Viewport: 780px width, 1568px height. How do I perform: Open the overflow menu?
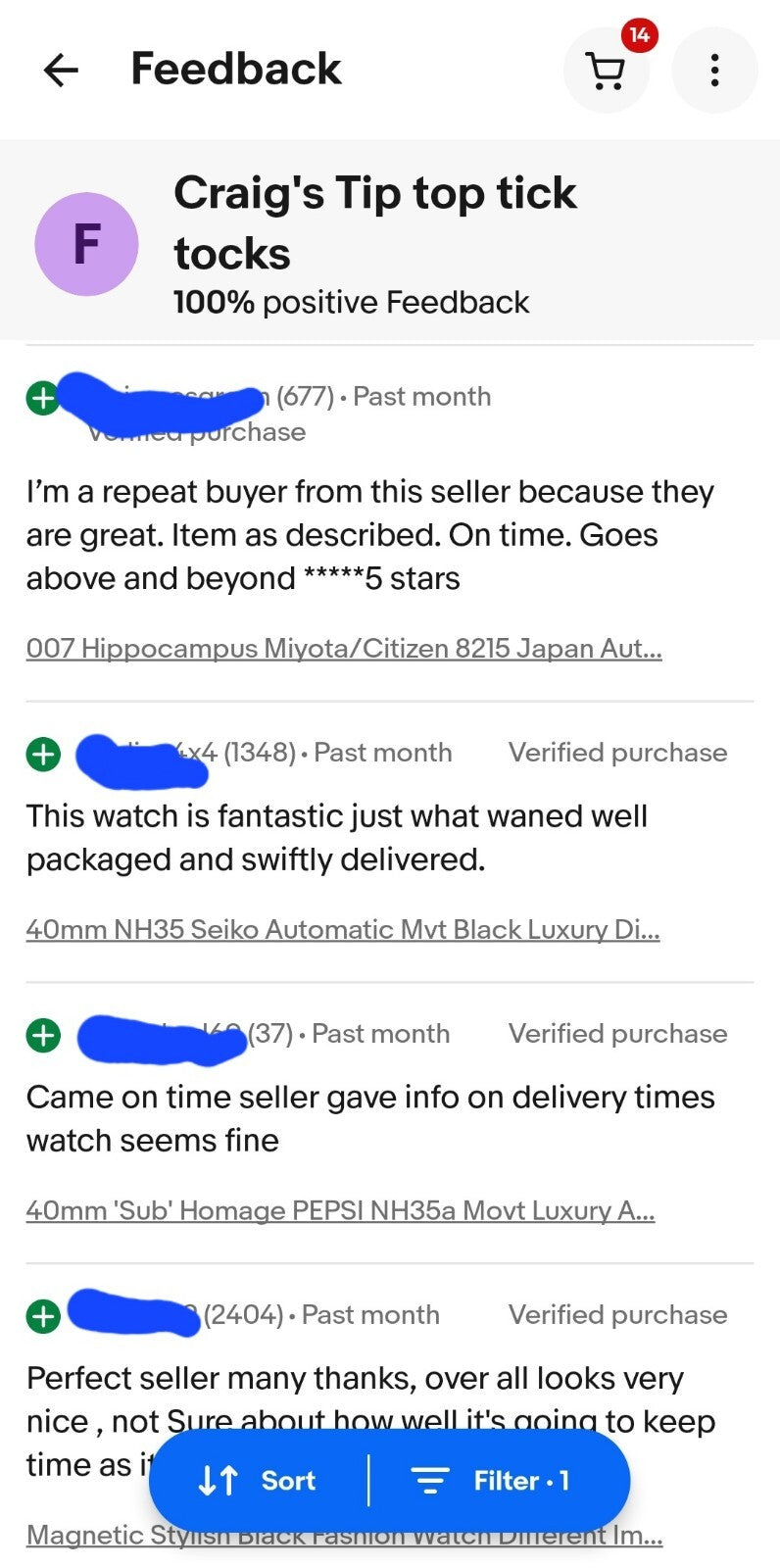click(x=714, y=71)
